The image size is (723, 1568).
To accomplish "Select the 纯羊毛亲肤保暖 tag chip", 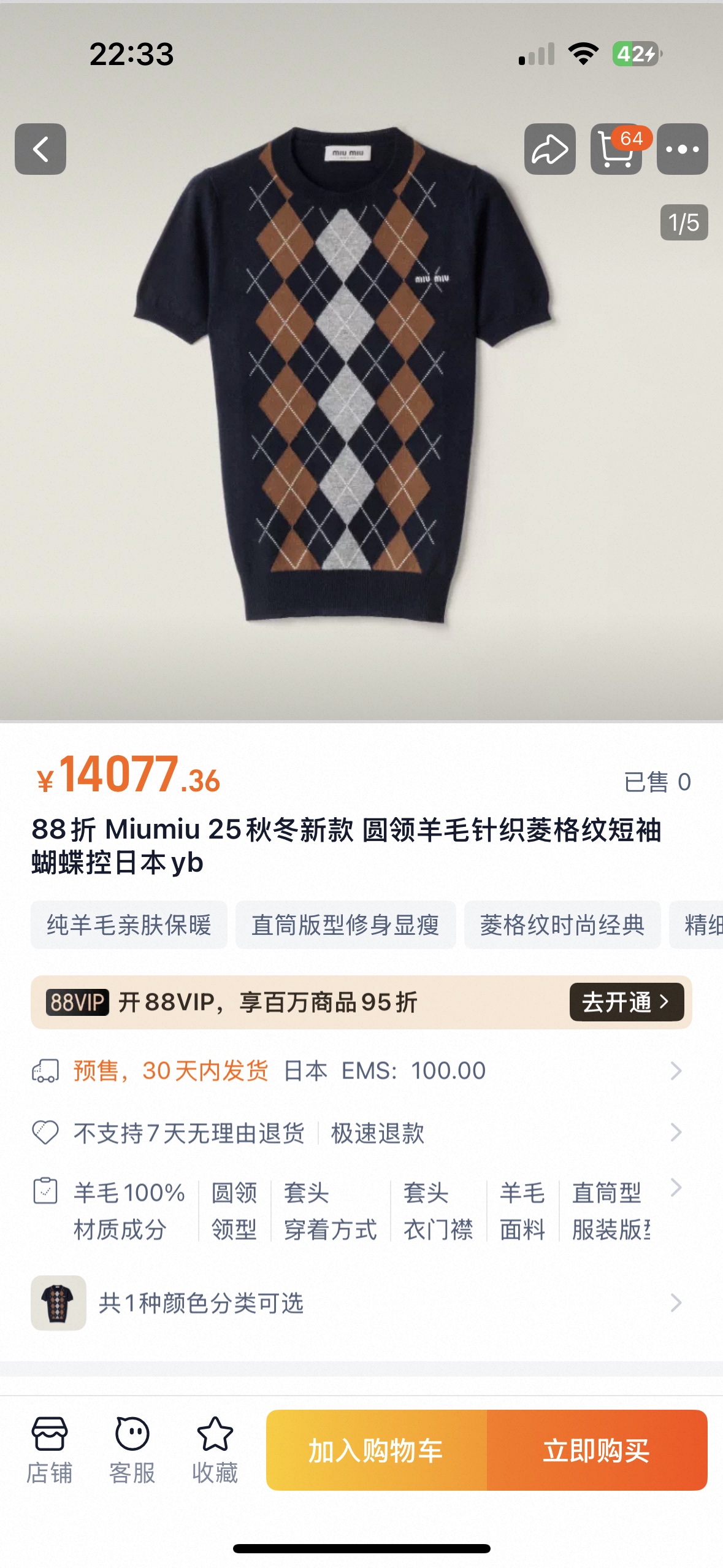I will tap(129, 924).
